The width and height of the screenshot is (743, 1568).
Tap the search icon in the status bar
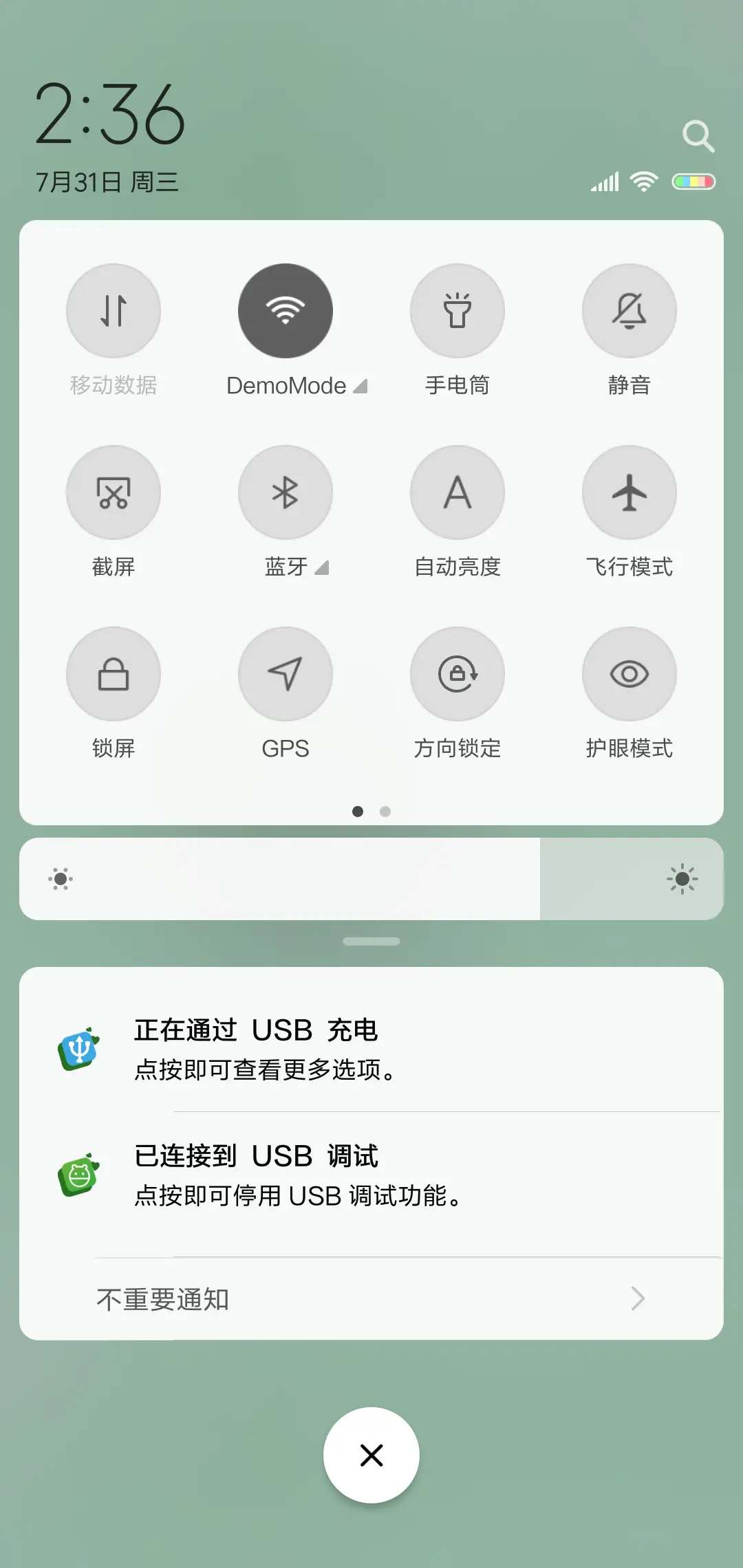pyautogui.click(x=699, y=135)
